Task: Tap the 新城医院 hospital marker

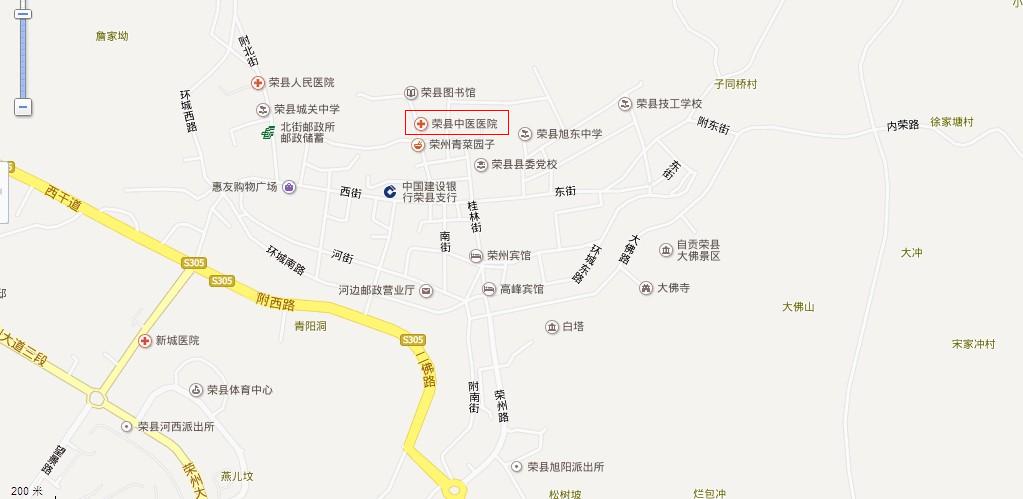Action: 145,341
